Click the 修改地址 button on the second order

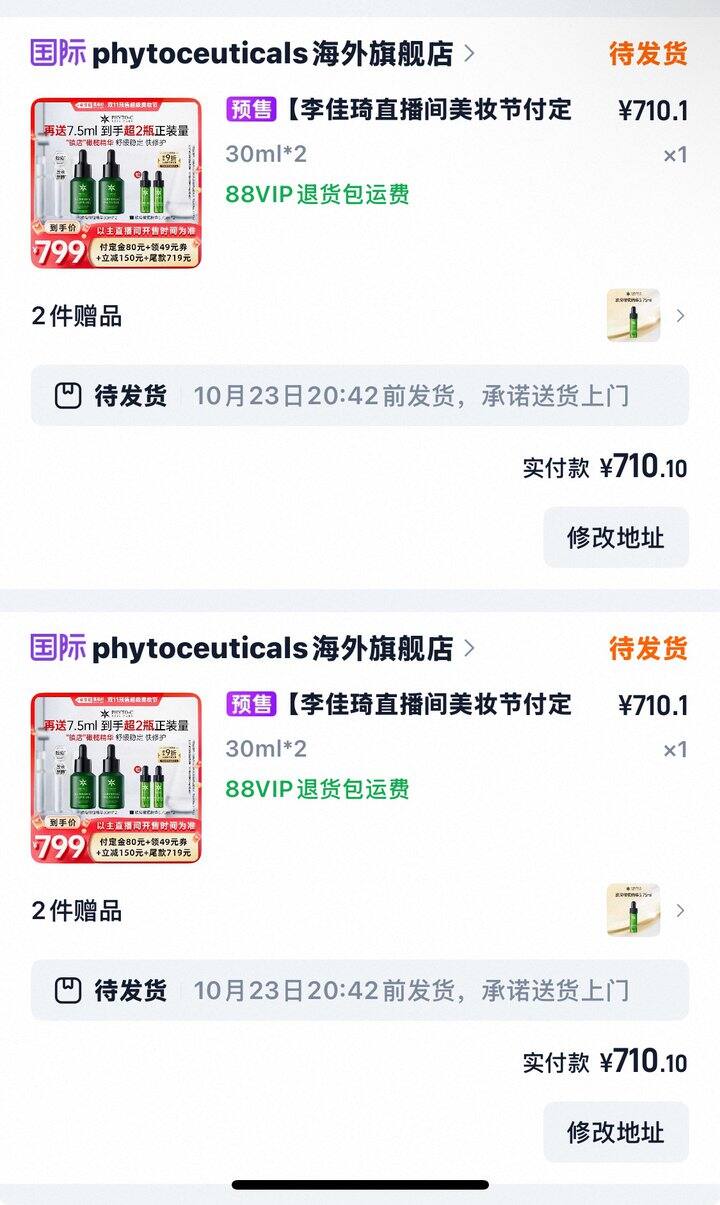point(616,1133)
